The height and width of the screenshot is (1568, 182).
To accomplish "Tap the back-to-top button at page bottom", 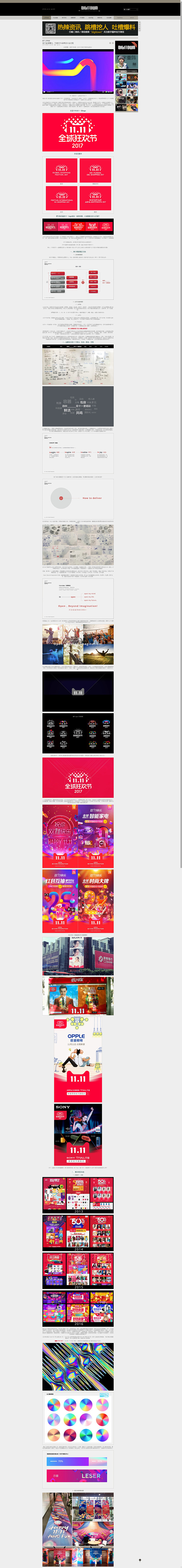I will [x=140, y=1559].
